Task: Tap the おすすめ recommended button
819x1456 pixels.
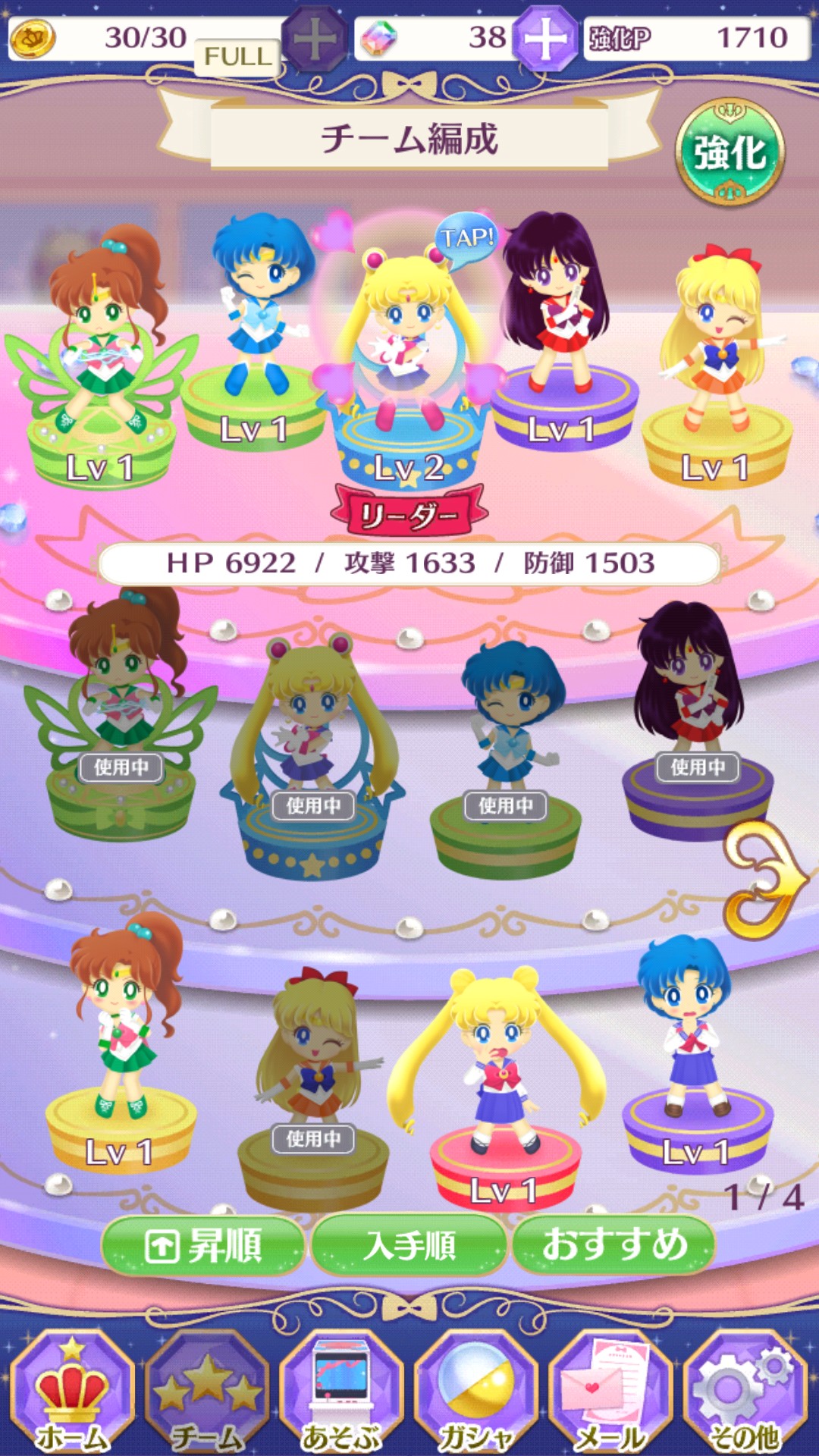Action: coord(614,1245)
